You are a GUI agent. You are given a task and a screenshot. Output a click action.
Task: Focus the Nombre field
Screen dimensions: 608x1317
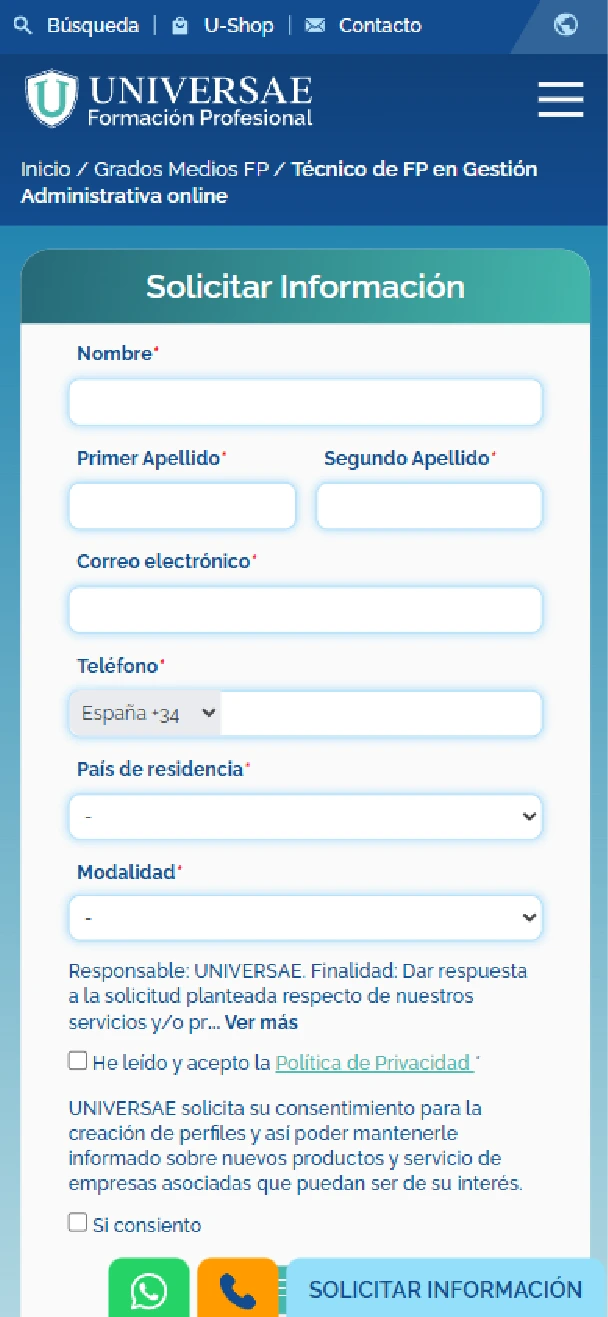(305, 402)
